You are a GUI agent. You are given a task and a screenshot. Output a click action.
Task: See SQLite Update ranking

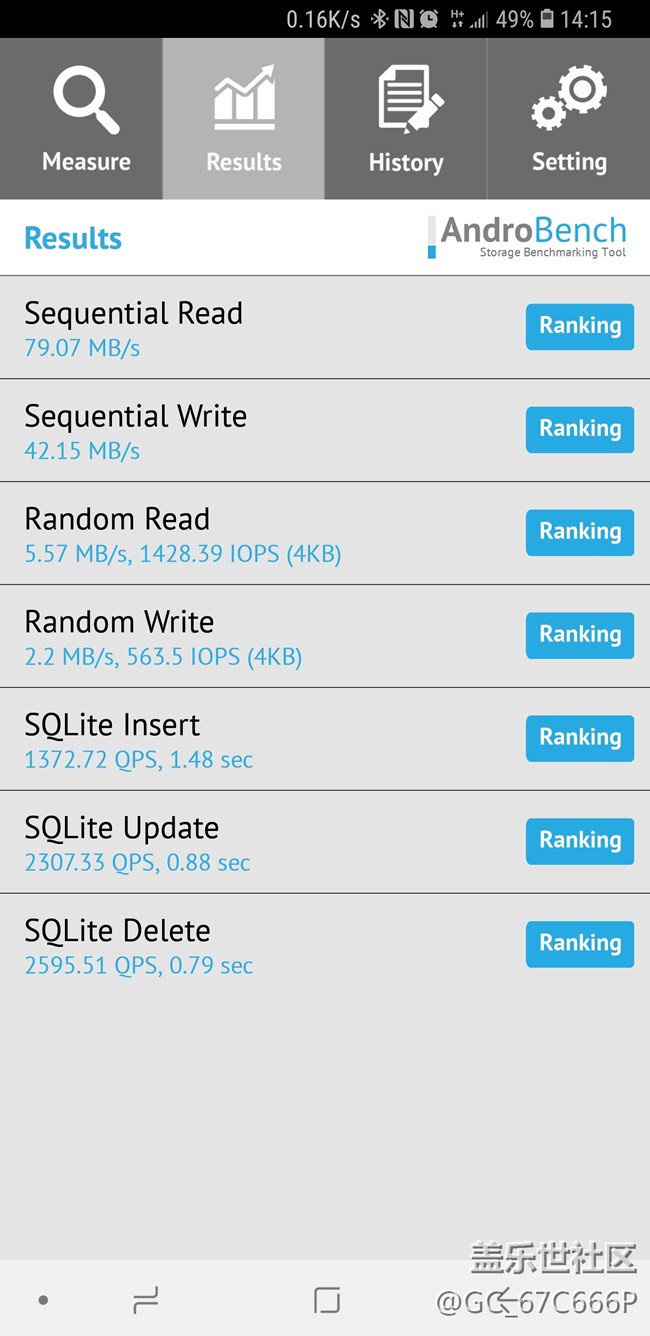pos(579,841)
